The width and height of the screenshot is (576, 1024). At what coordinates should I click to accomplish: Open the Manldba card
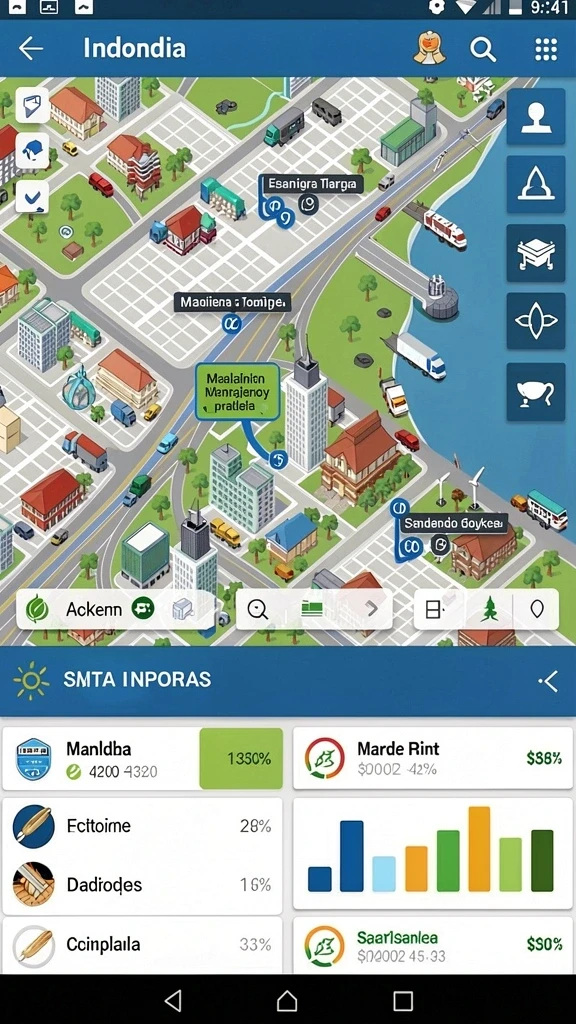[x=142, y=759]
